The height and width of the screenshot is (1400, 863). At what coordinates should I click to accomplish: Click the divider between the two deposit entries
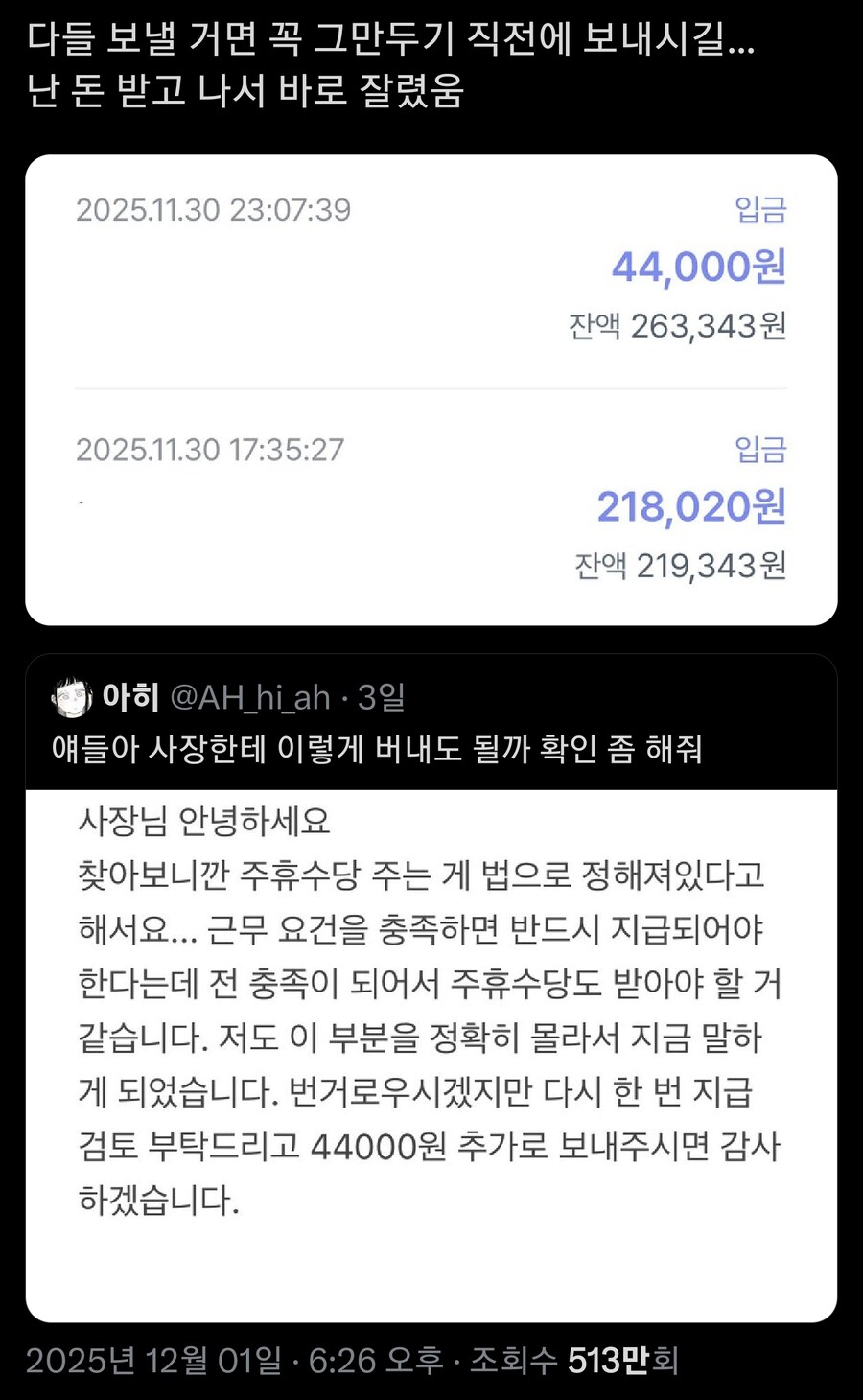pos(431,387)
